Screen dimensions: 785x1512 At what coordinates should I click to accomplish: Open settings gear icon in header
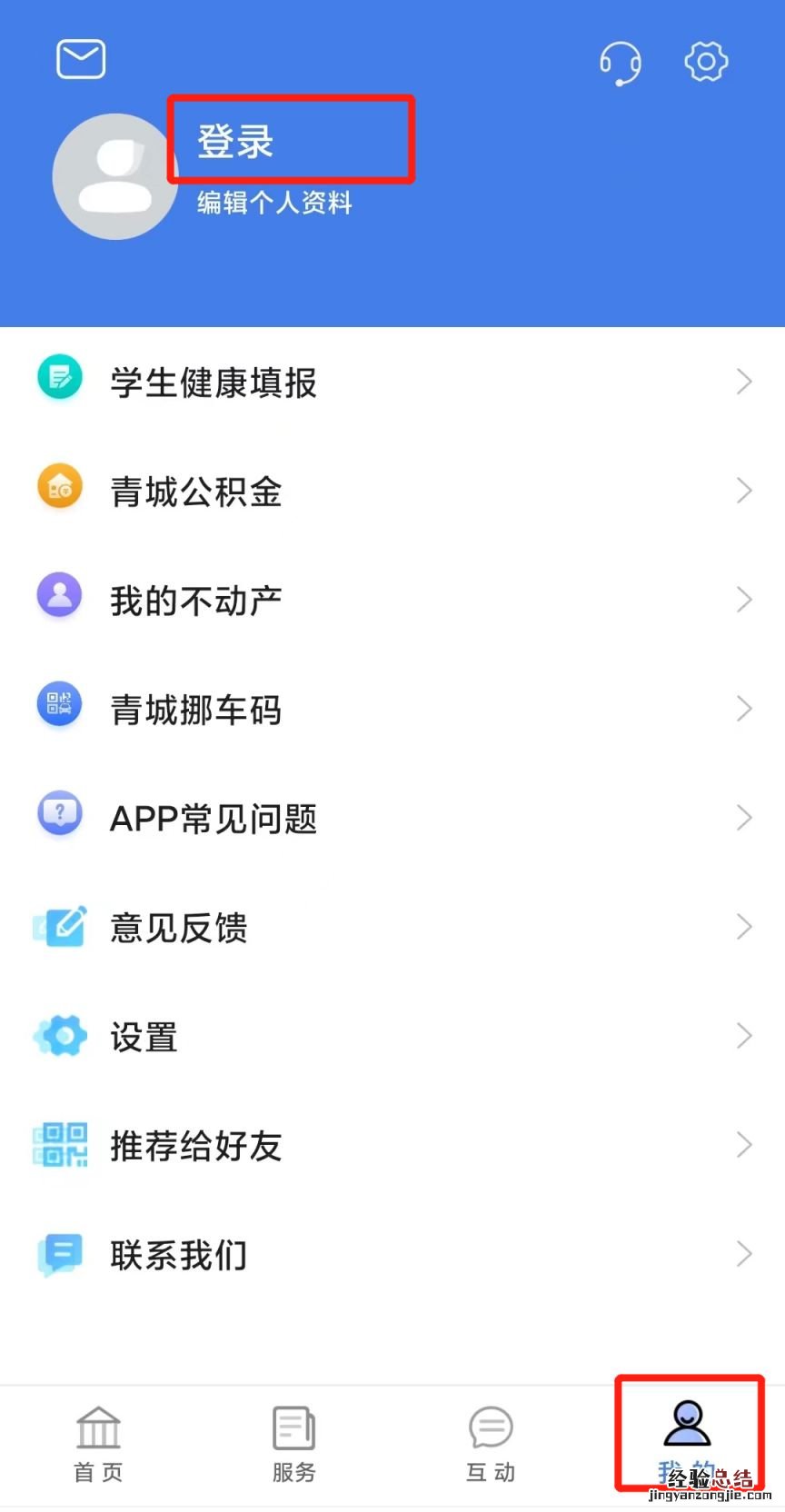pos(706,62)
